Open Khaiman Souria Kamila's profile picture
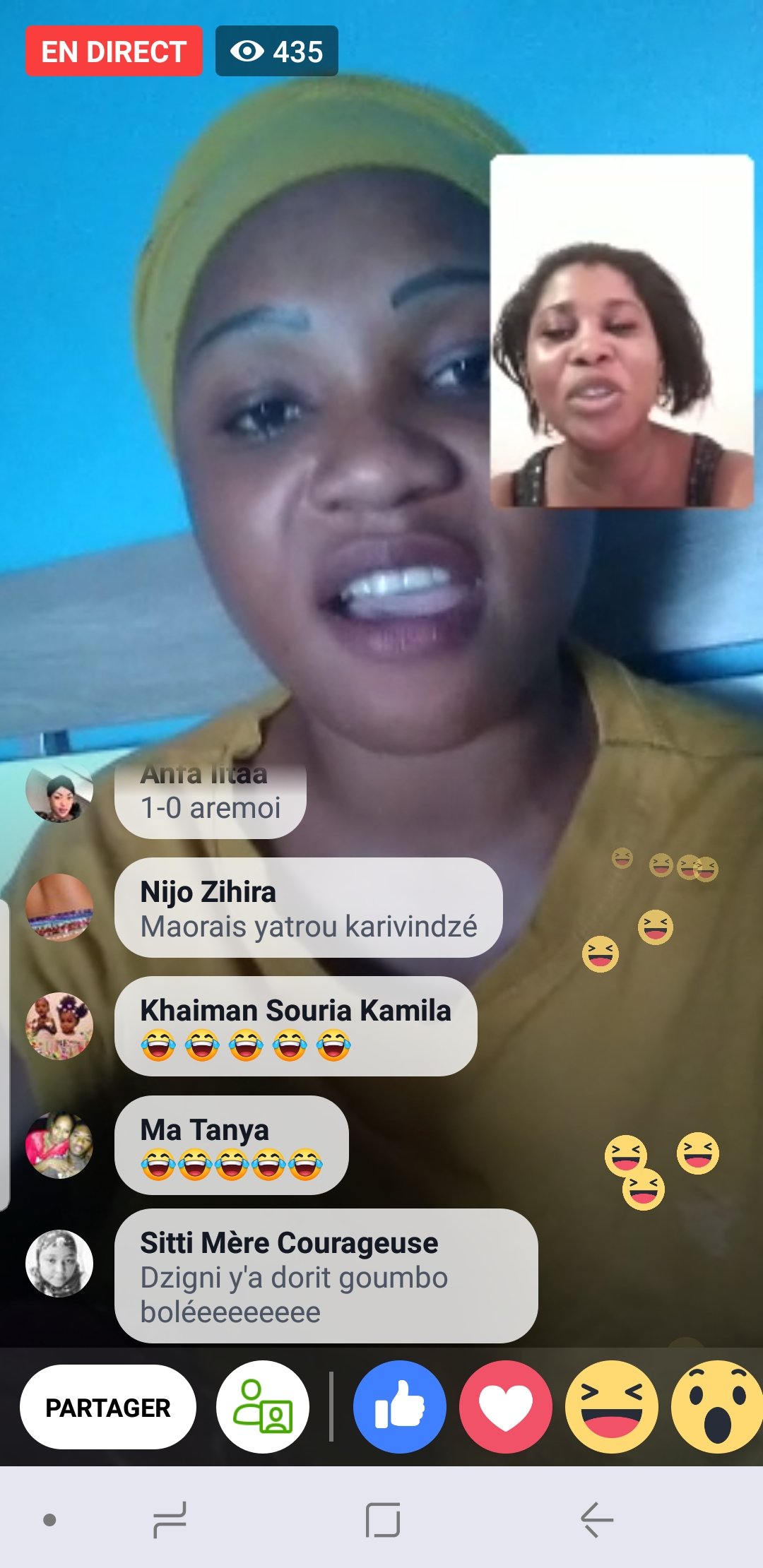763x1568 pixels. pyautogui.click(x=59, y=1026)
